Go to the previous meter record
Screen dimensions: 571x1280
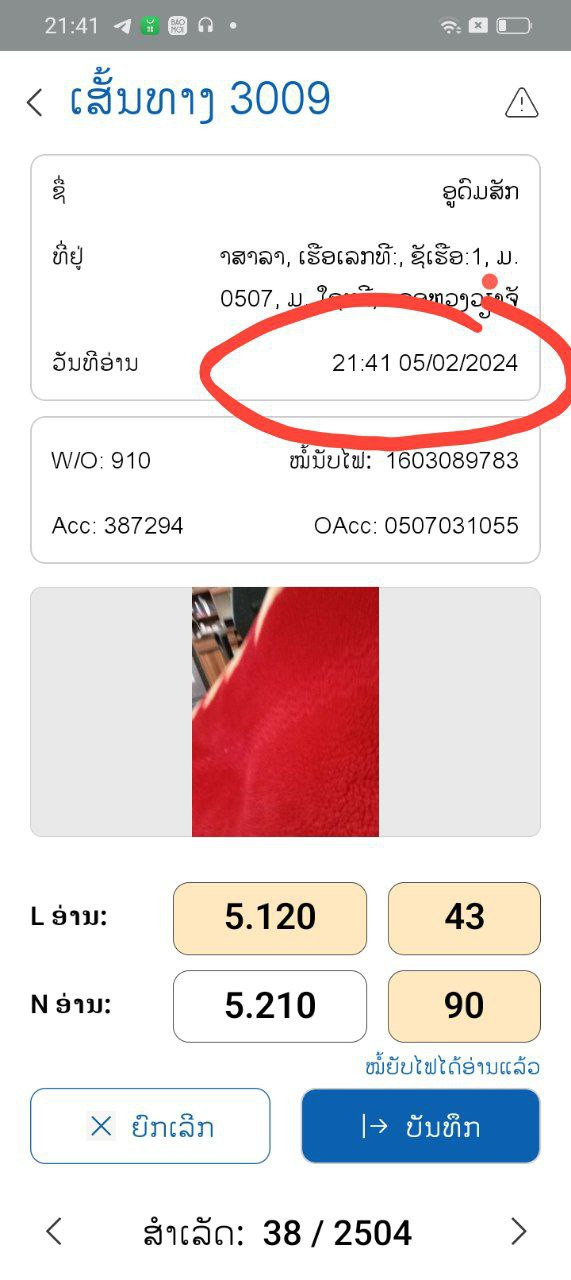point(54,1232)
